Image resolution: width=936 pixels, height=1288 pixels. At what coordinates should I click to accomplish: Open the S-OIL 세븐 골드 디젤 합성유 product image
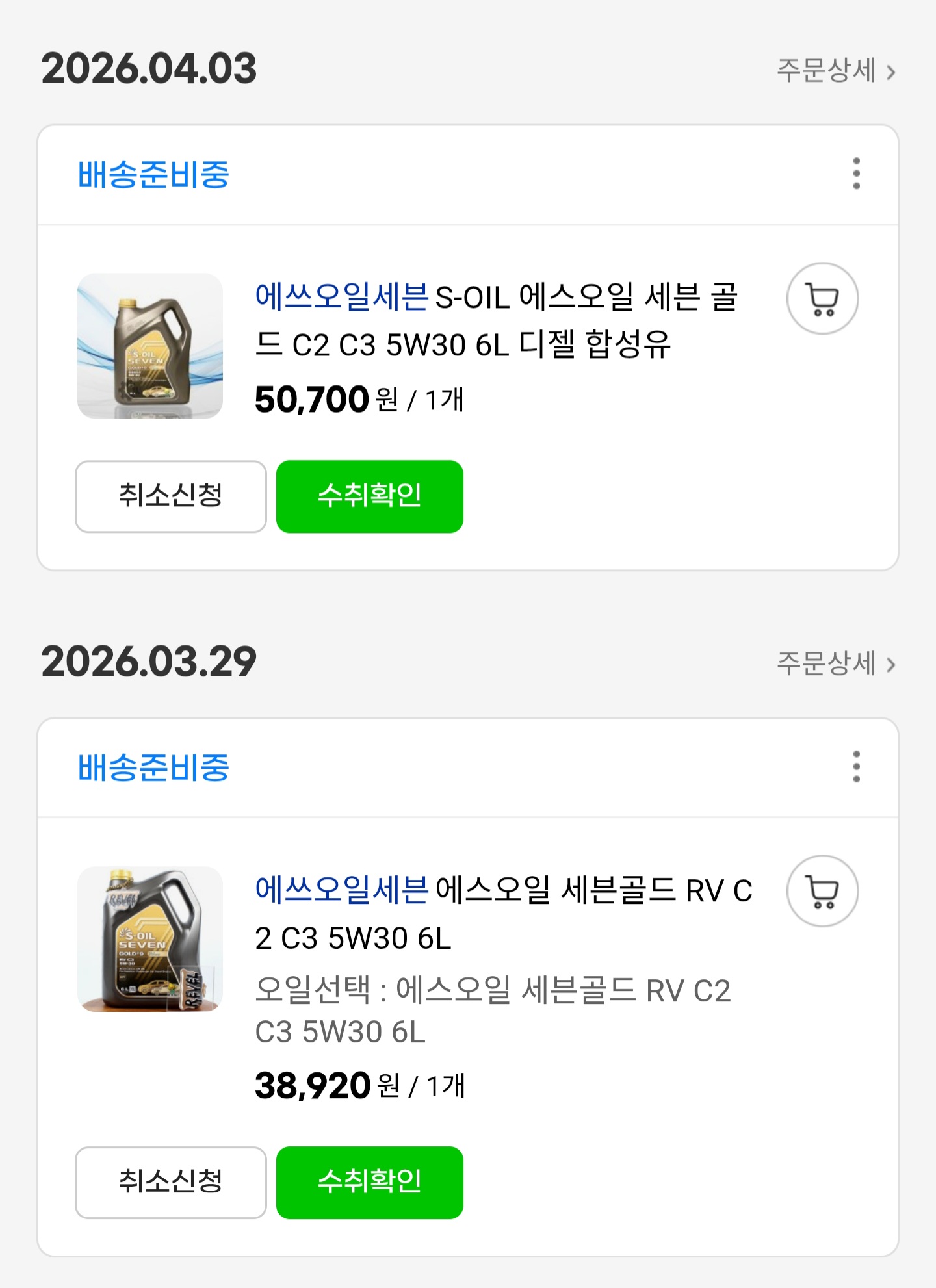[x=150, y=346]
